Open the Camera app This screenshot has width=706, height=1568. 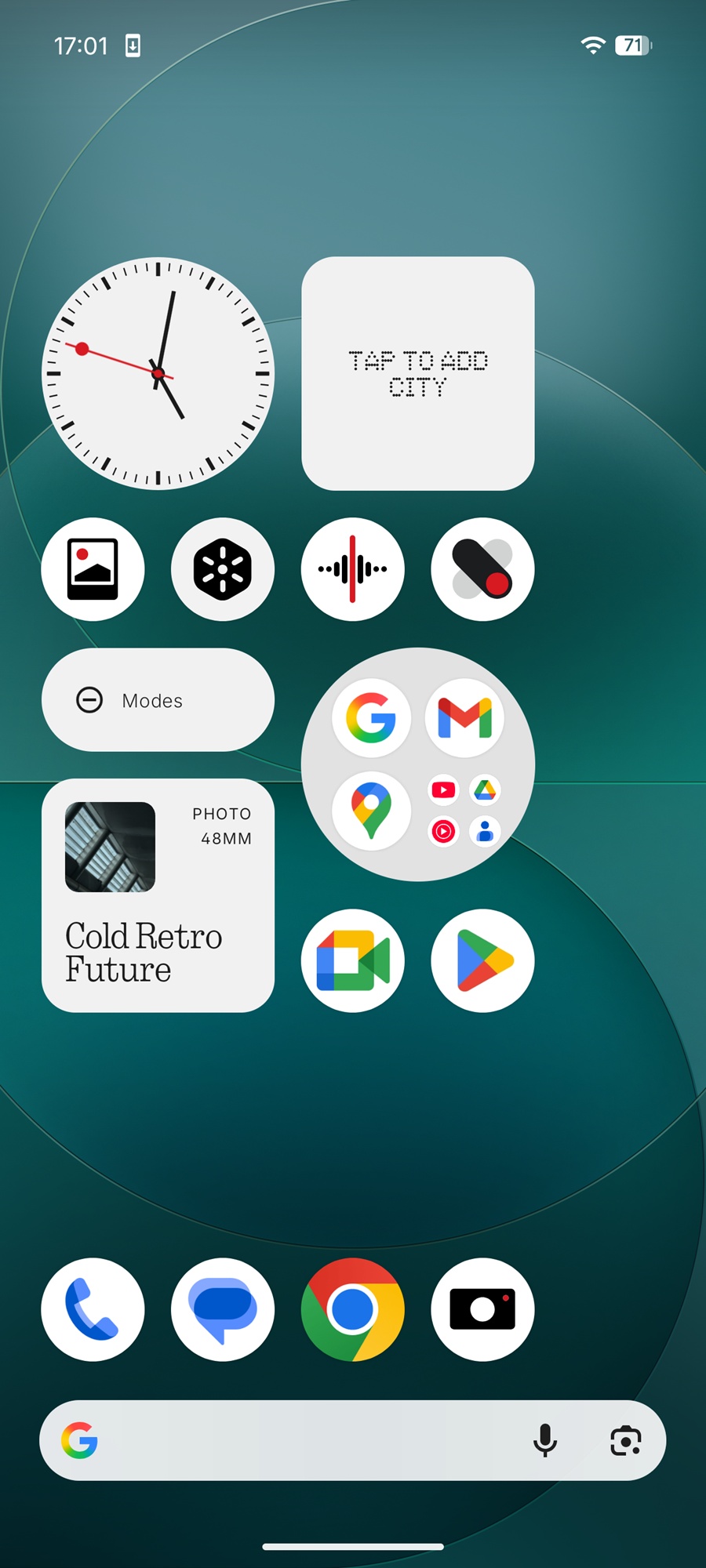(x=482, y=1309)
